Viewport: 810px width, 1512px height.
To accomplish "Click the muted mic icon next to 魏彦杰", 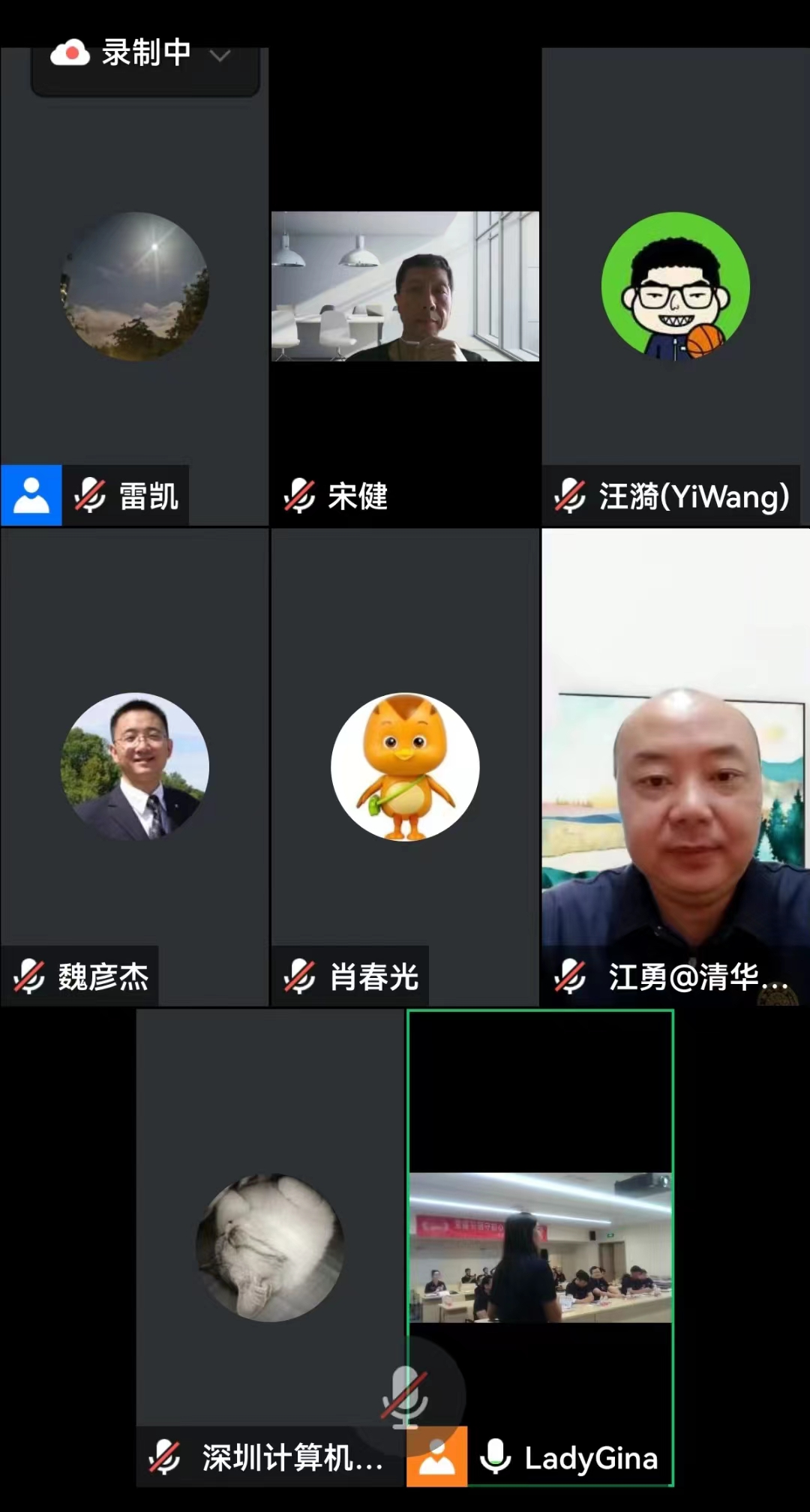I will (28, 976).
